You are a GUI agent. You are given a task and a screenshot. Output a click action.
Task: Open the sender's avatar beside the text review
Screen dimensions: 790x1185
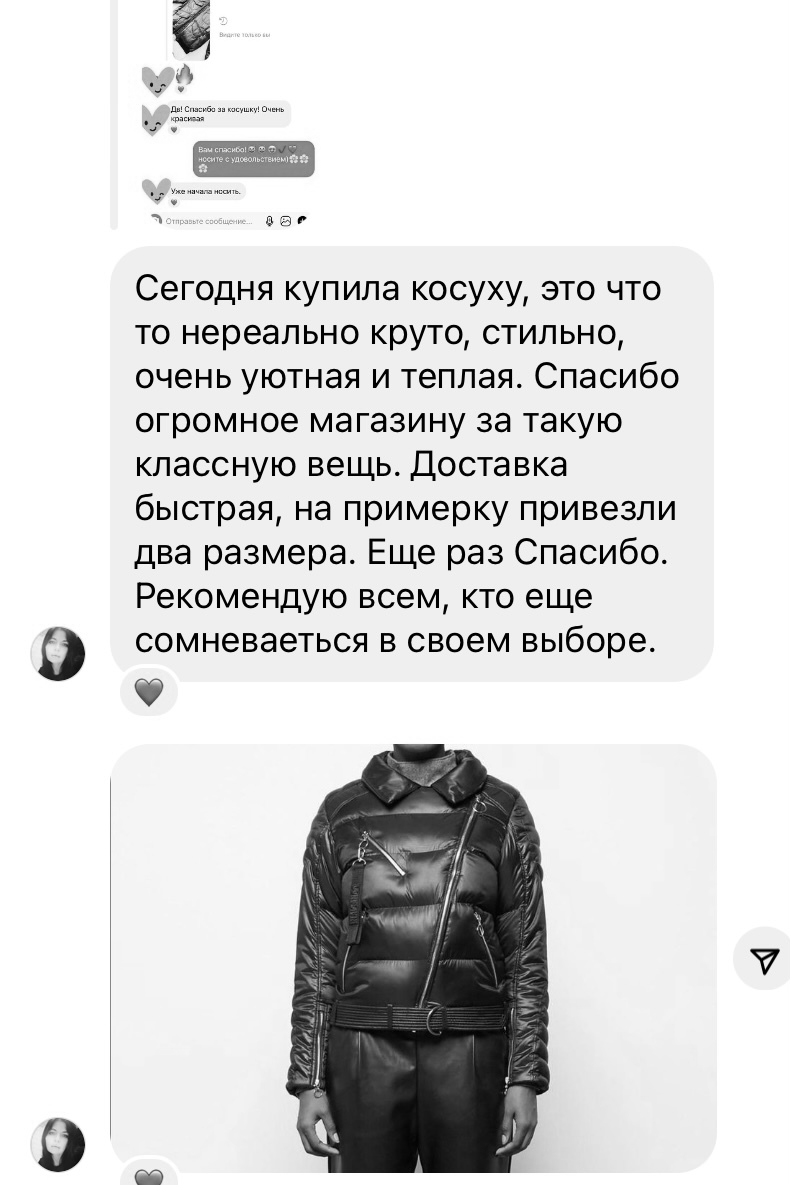[58, 654]
